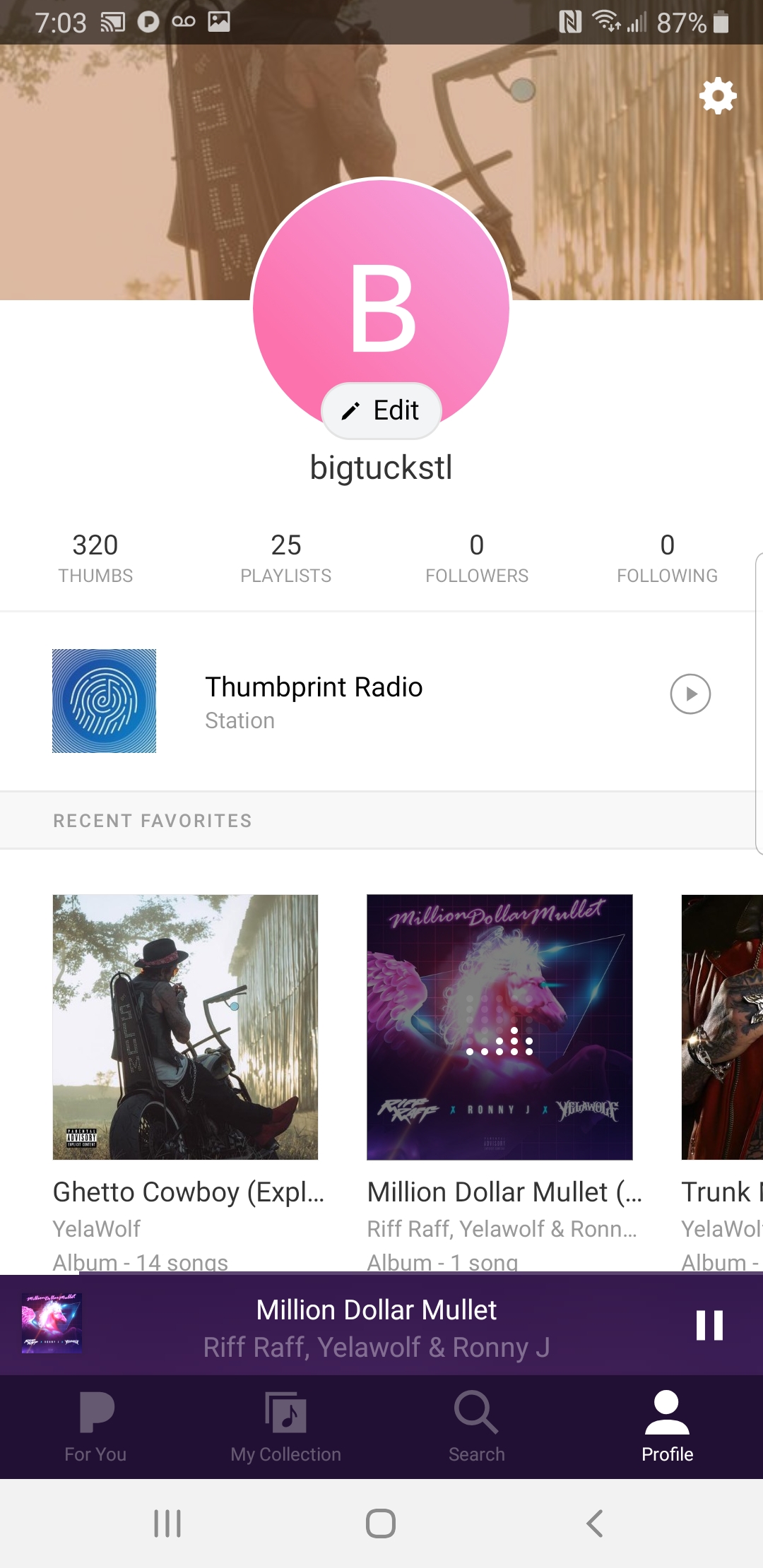Open the Search tab
The image size is (763, 1568).
[476, 1427]
